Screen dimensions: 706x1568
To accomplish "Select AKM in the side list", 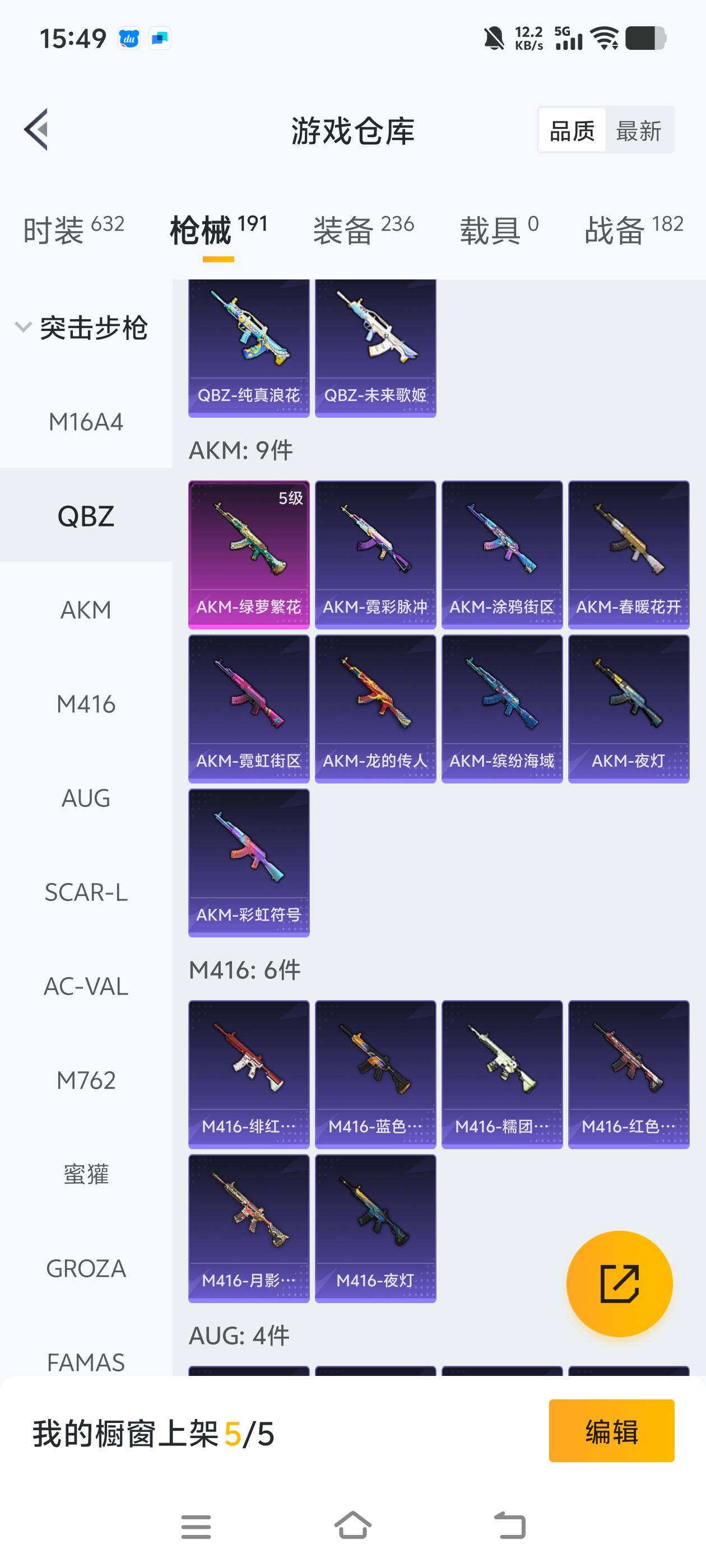I will point(86,610).
